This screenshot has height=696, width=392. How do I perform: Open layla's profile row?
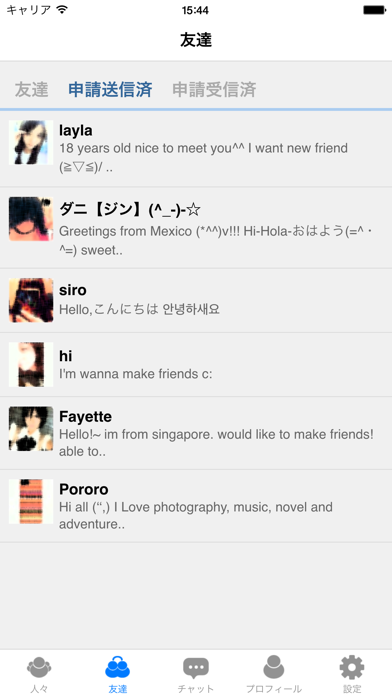tap(196, 149)
